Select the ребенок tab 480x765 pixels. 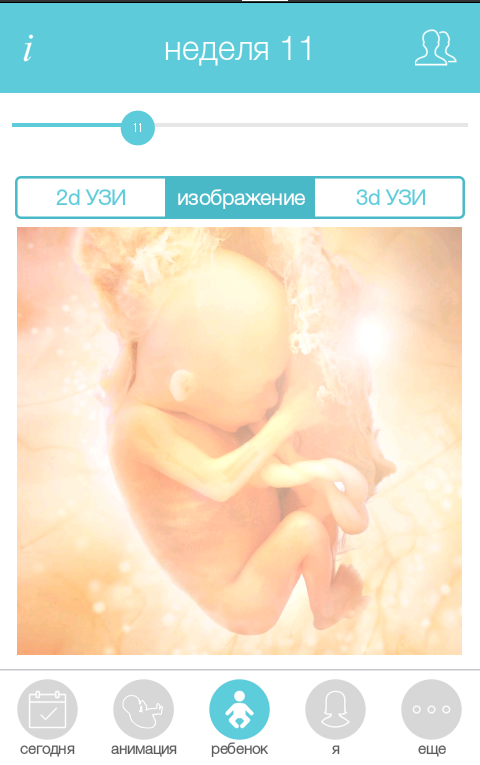click(x=240, y=718)
